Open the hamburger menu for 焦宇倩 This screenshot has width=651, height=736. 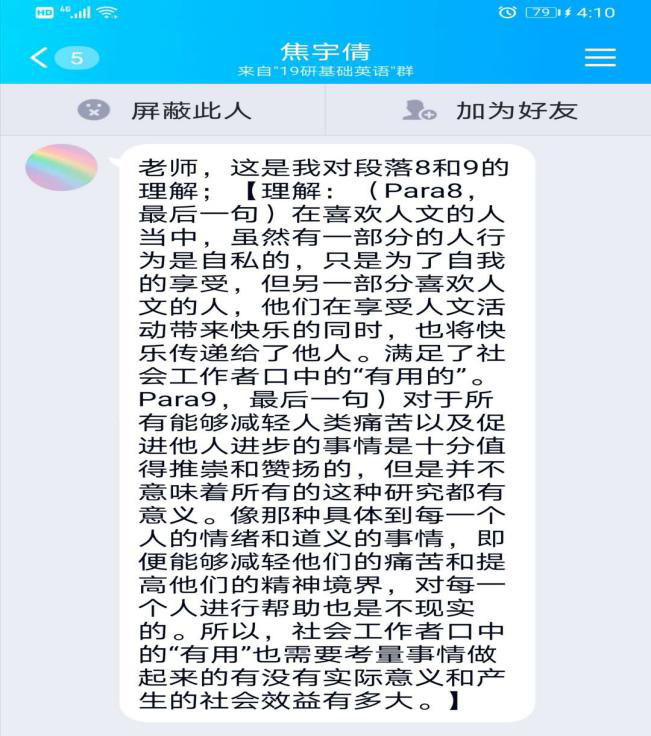click(600, 58)
